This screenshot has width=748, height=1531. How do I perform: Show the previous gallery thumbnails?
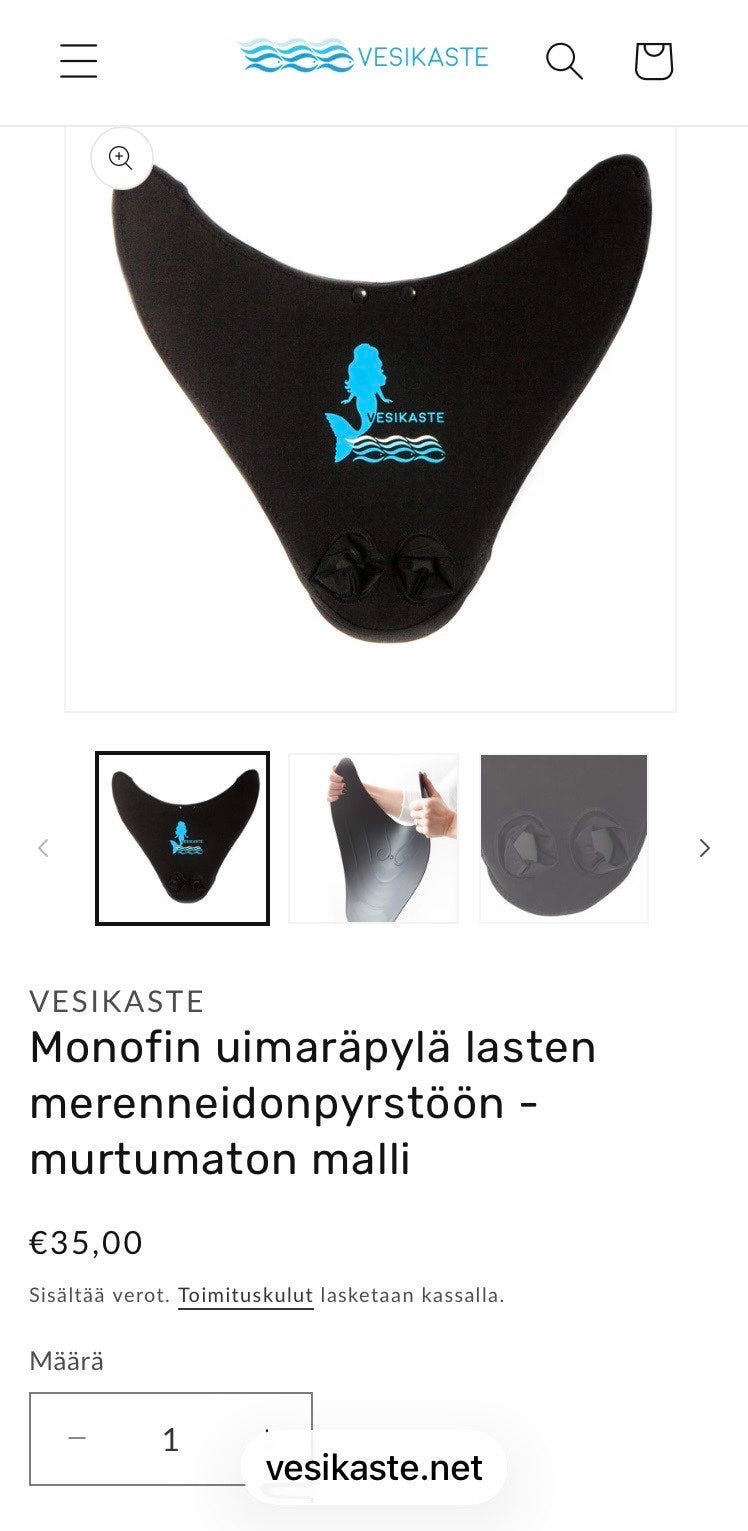43,848
